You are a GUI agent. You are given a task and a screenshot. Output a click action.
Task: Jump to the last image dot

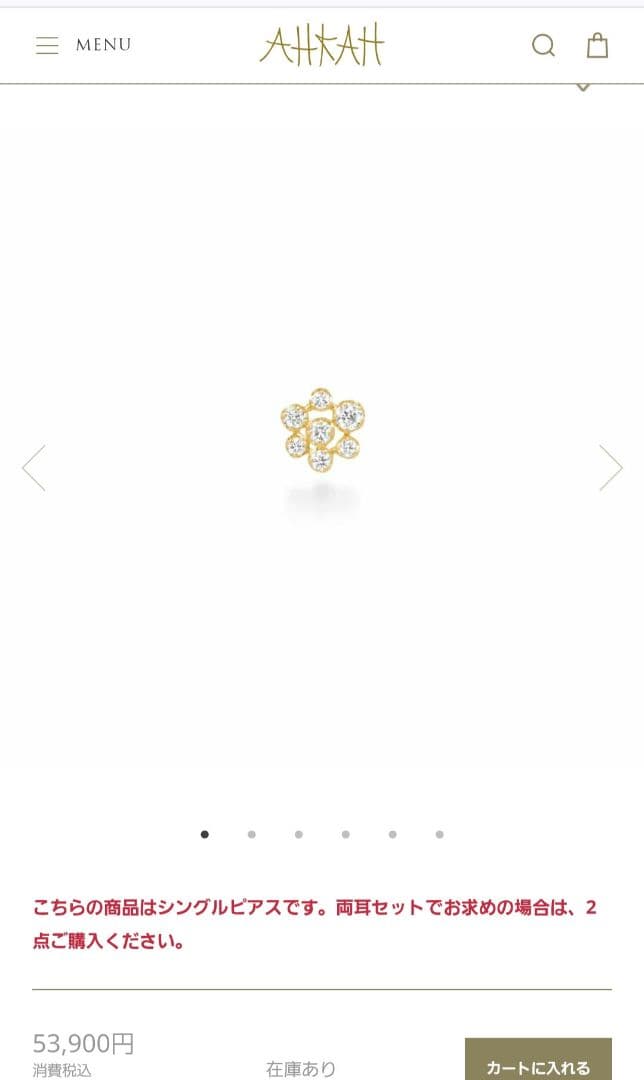[x=439, y=834]
